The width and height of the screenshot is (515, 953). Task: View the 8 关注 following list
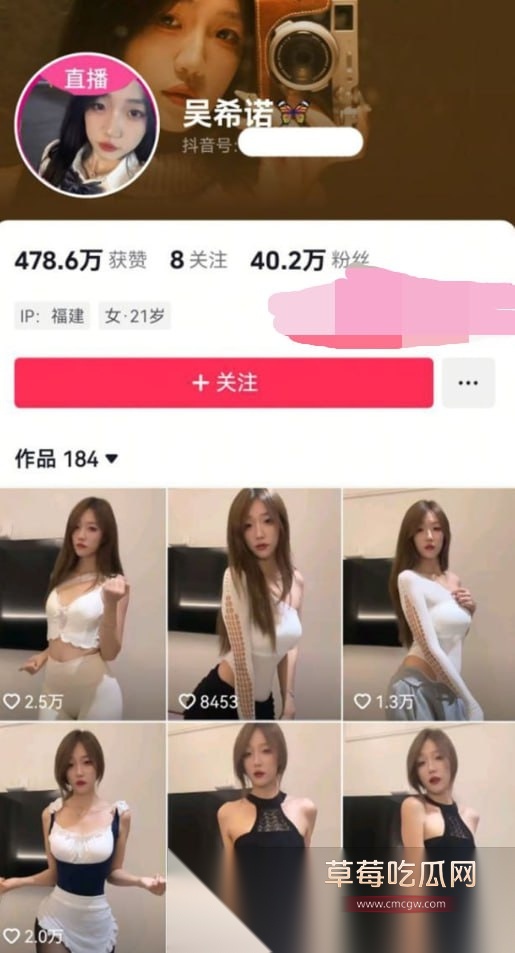[198, 260]
